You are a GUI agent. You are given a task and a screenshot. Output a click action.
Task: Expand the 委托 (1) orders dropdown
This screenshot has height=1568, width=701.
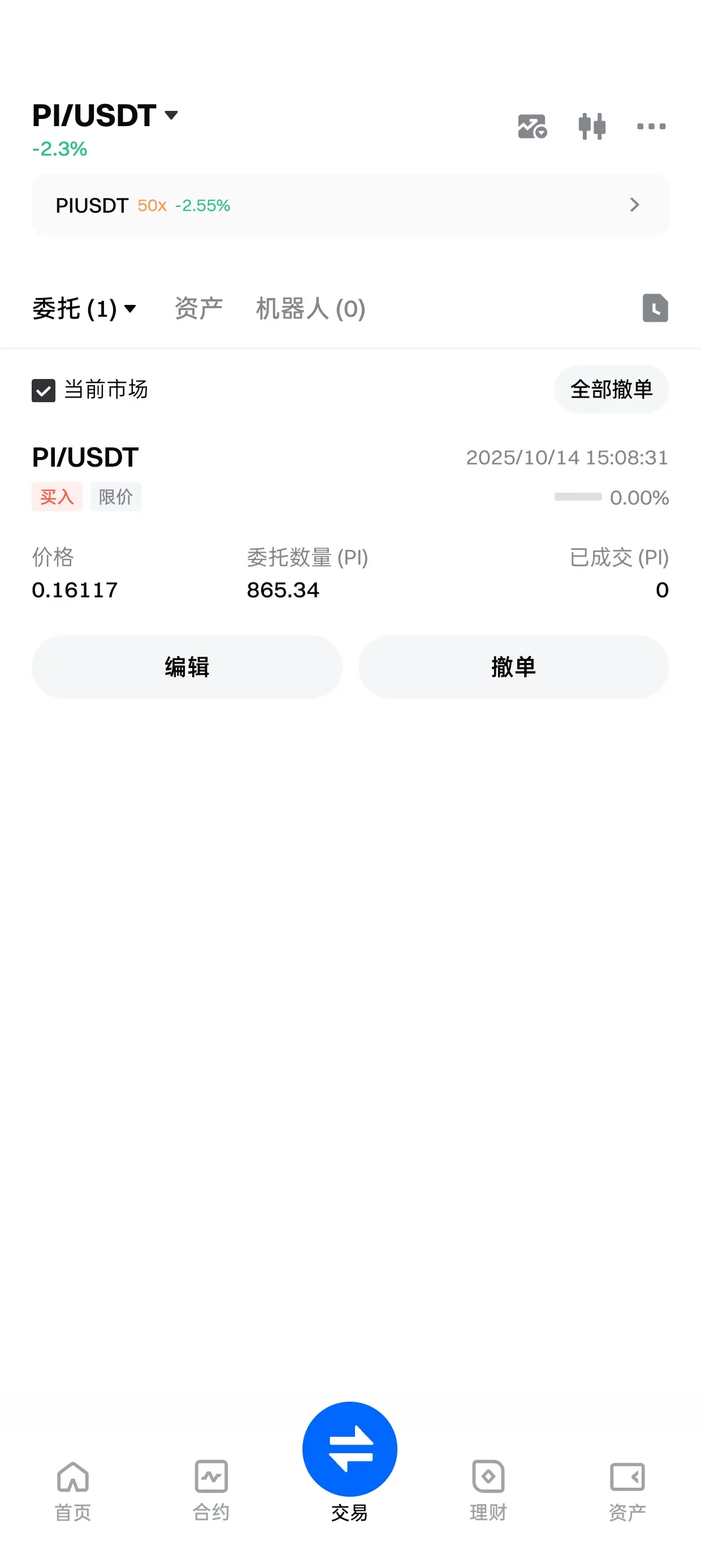tap(84, 309)
